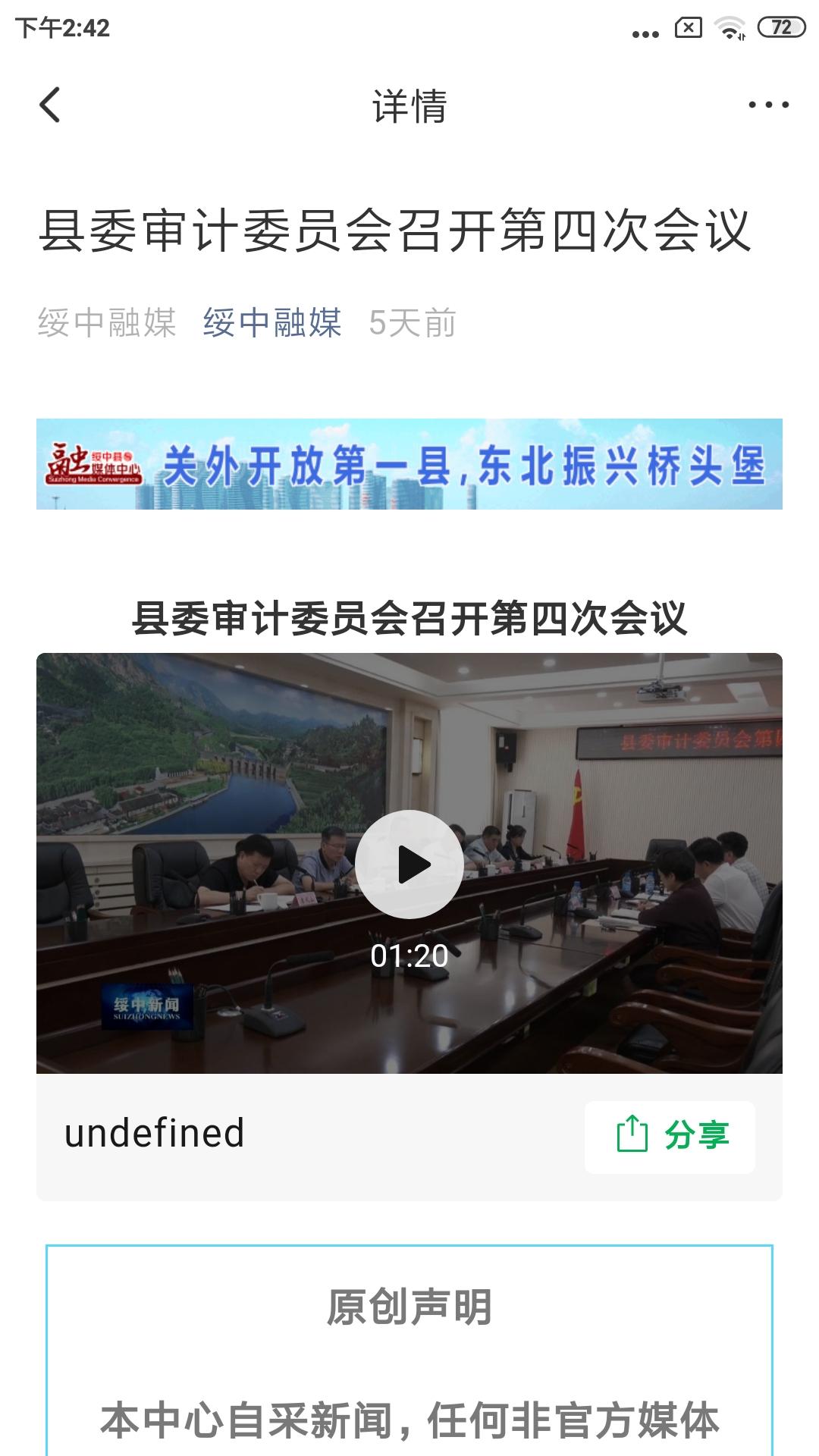The image size is (819, 1456).
Task: Select the 详情 page title
Action: pyautogui.click(x=409, y=106)
